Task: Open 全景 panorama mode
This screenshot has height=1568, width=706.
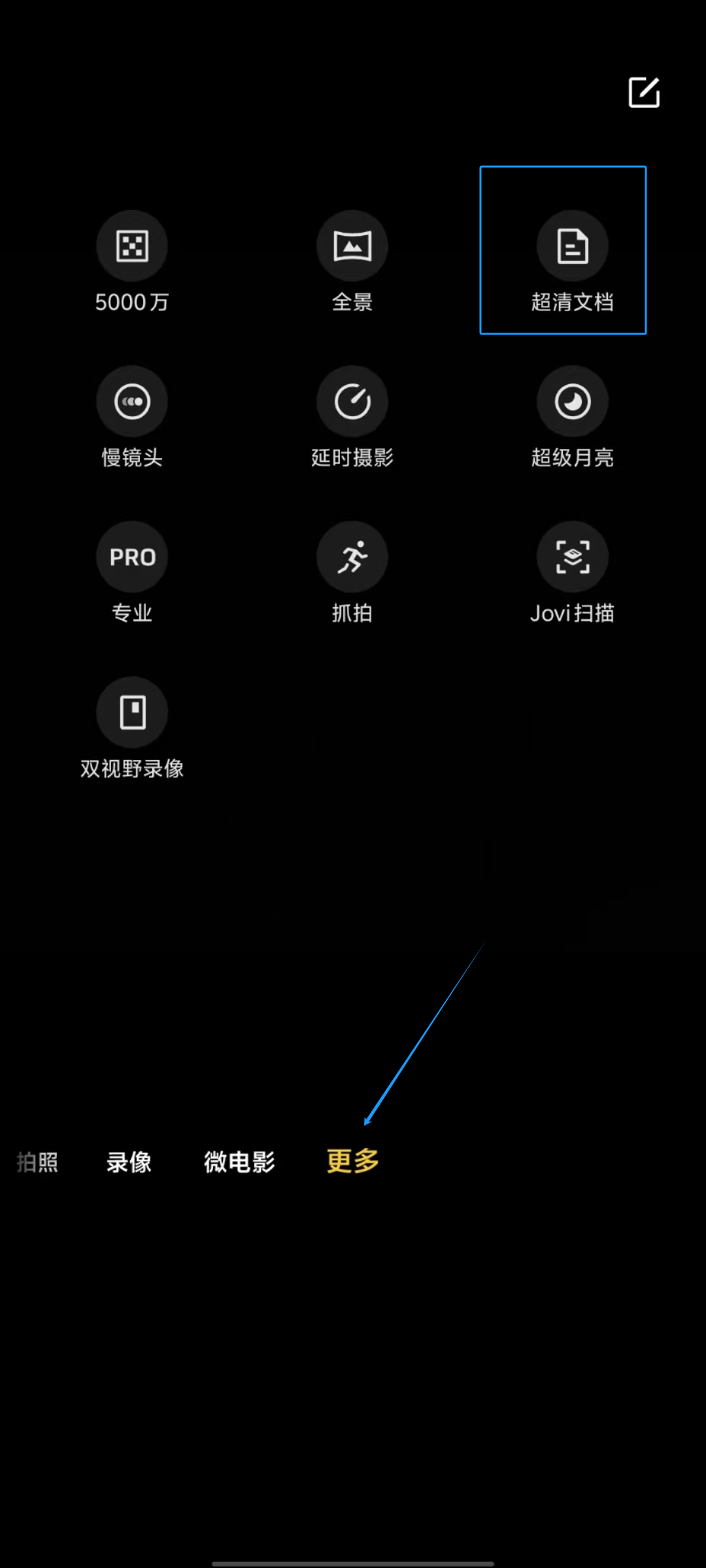Action: tap(352, 246)
